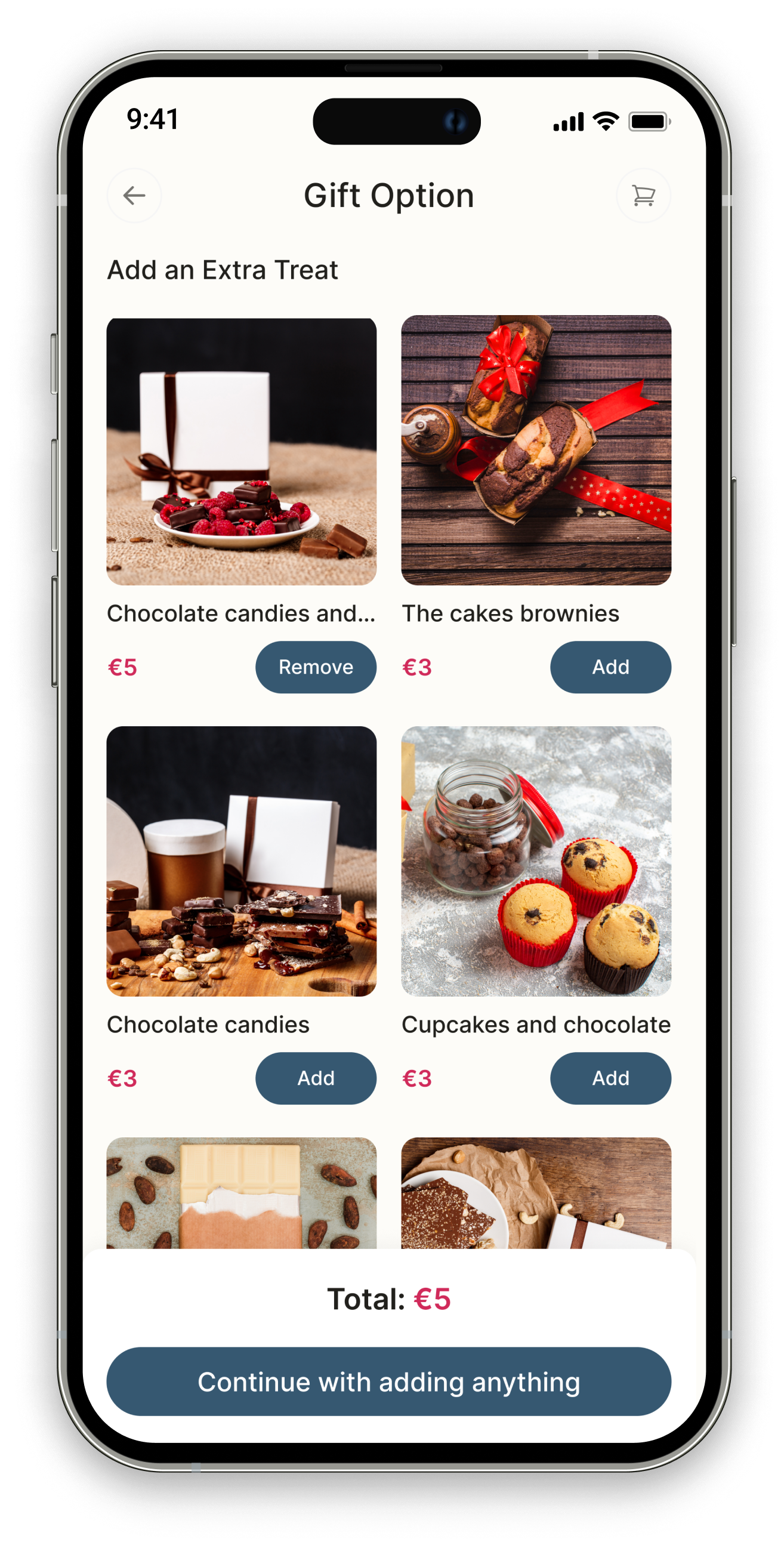Image resolution: width=784 pixels, height=1545 pixels.
Task: Tap Continue with adding anything
Action: click(388, 1382)
